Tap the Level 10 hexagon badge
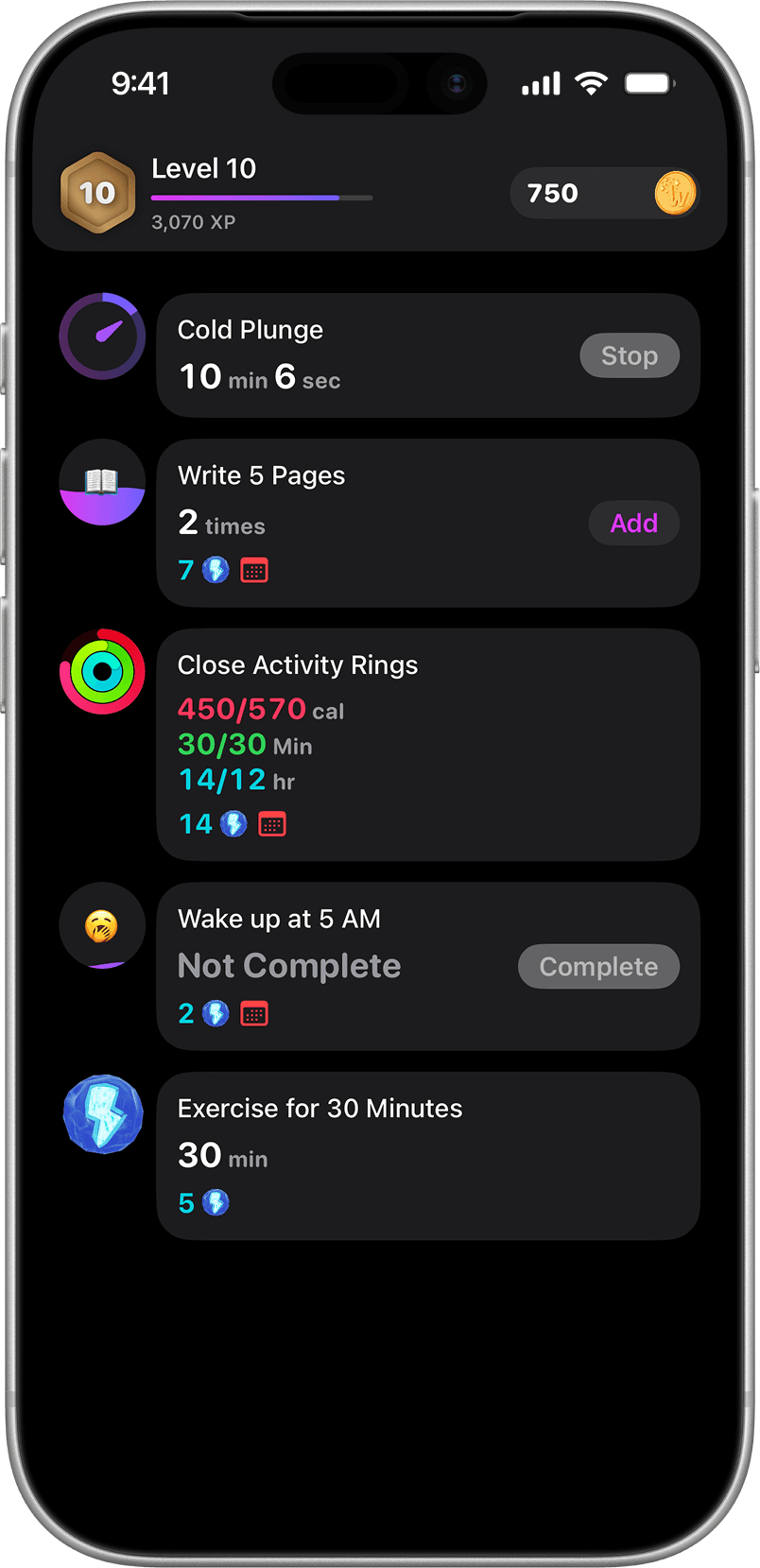This screenshot has width=760, height=1568. (98, 192)
